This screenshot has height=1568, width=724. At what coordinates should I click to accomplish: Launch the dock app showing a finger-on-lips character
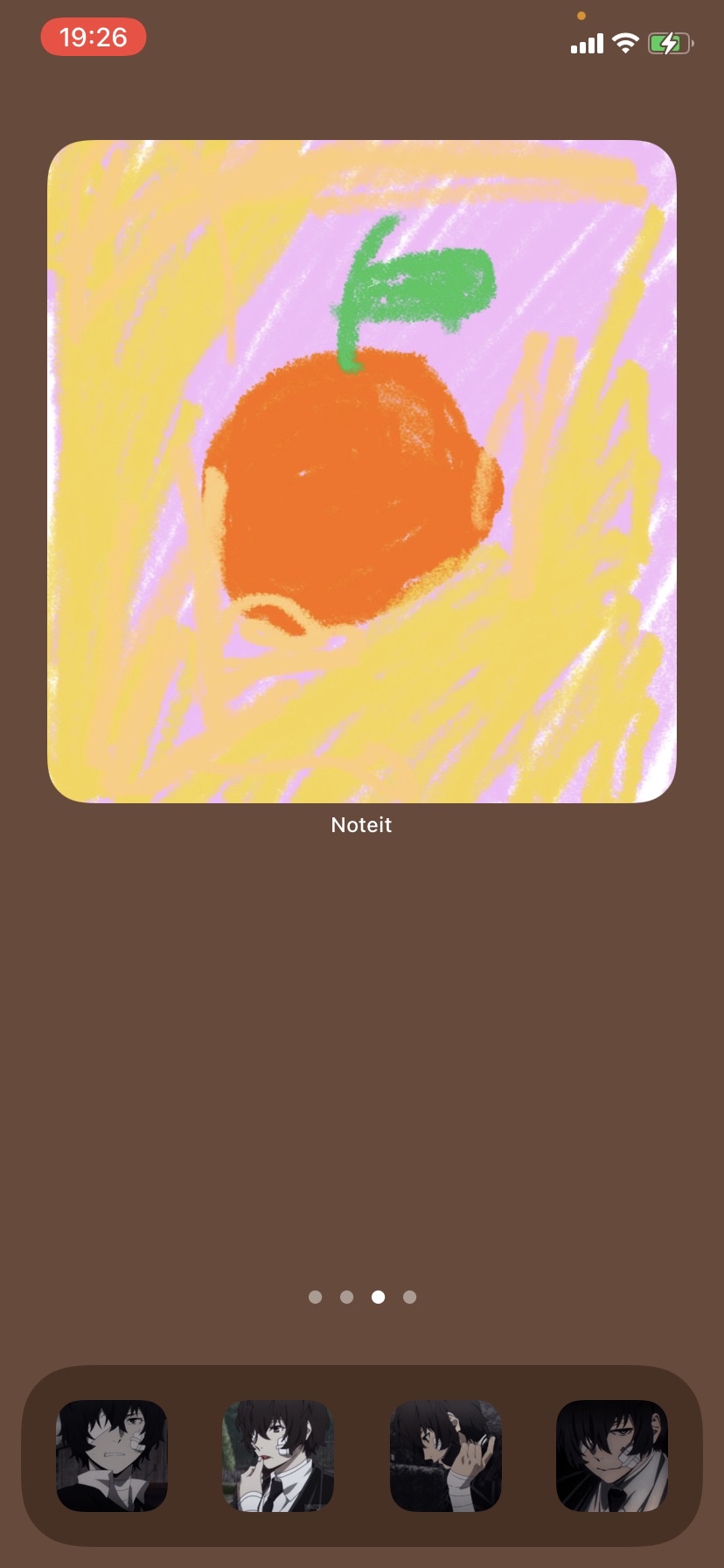tap(278, 1455)
